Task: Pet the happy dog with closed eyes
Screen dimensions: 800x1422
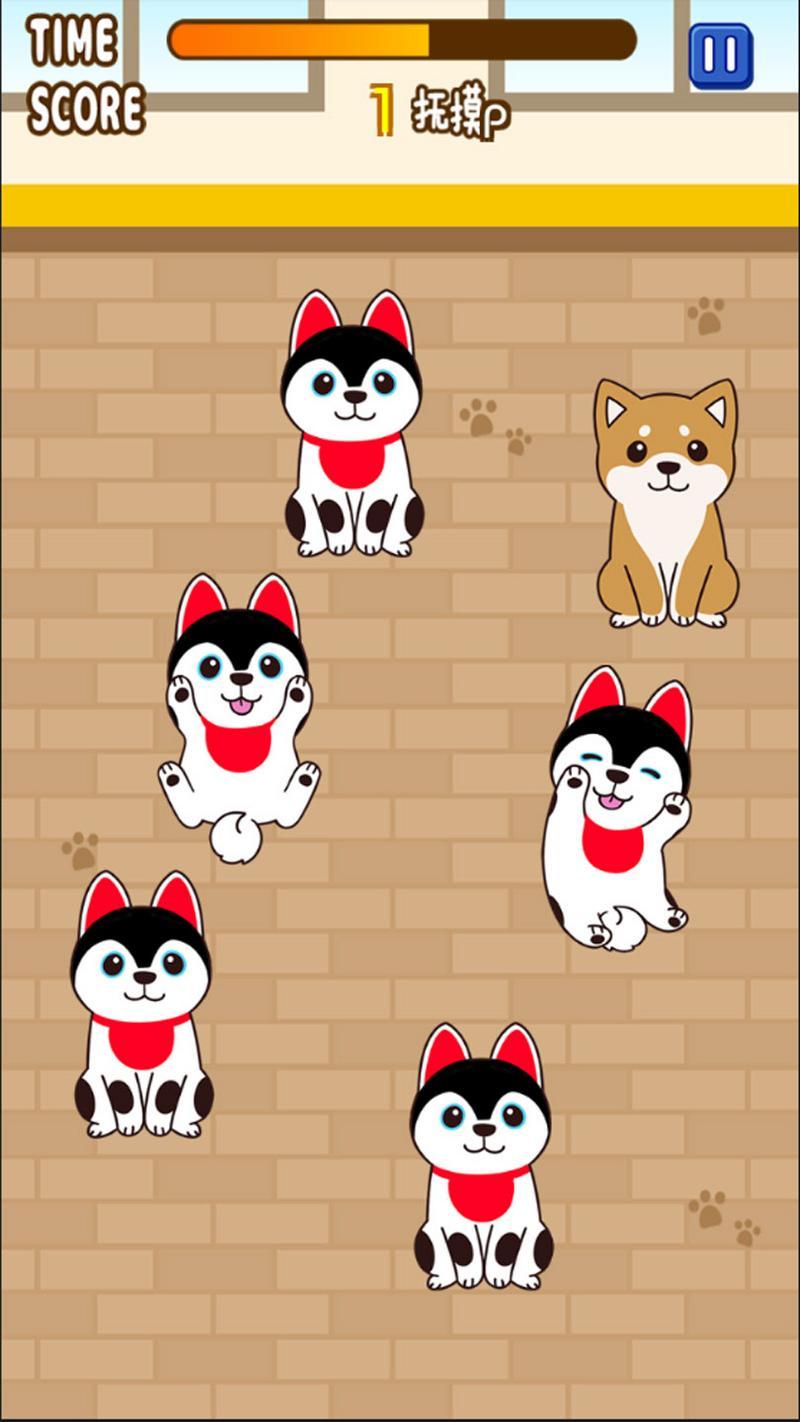Action: click(x=618, y=808)
